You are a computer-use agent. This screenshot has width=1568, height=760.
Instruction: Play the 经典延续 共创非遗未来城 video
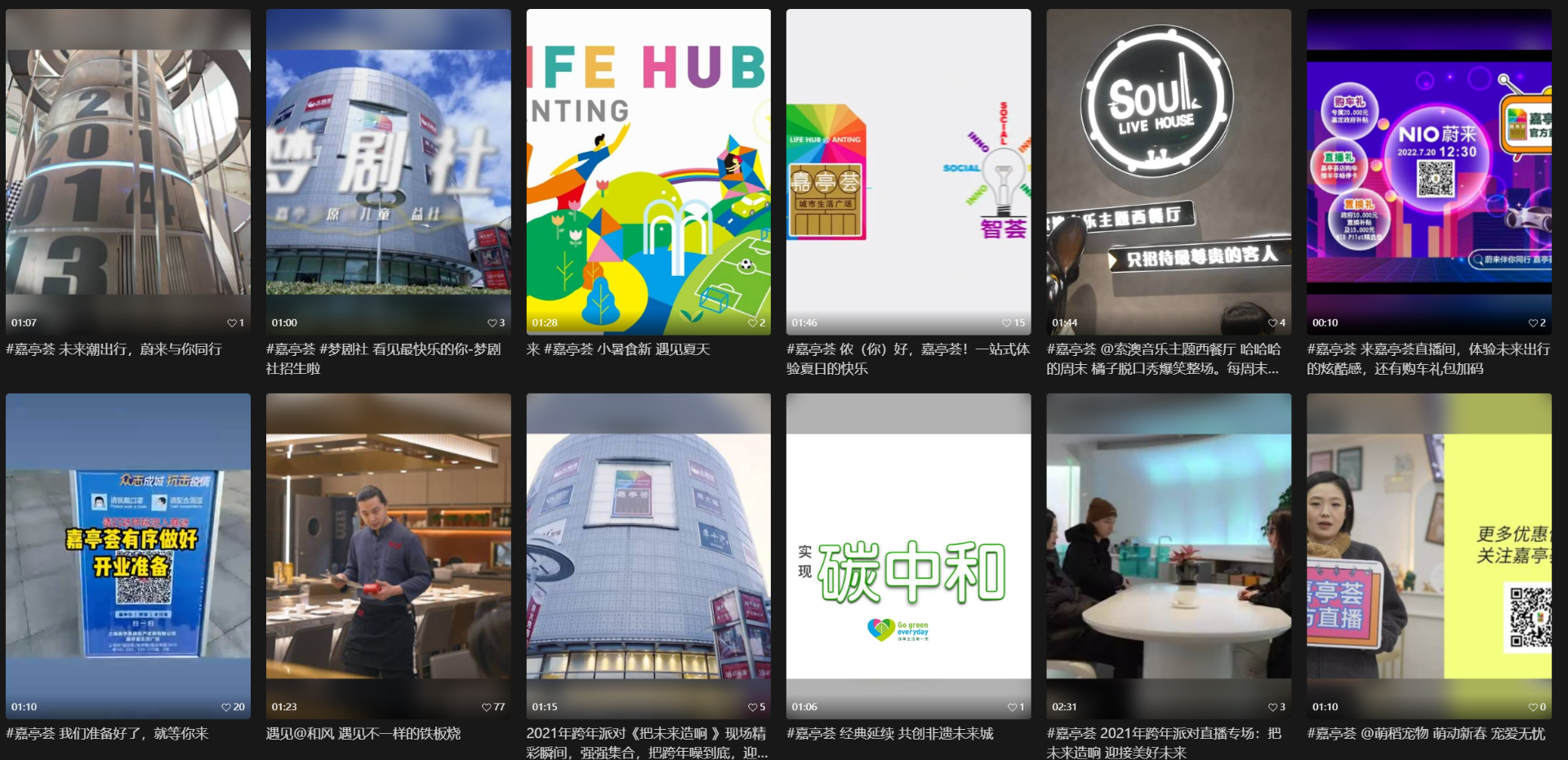pos(908,555)
